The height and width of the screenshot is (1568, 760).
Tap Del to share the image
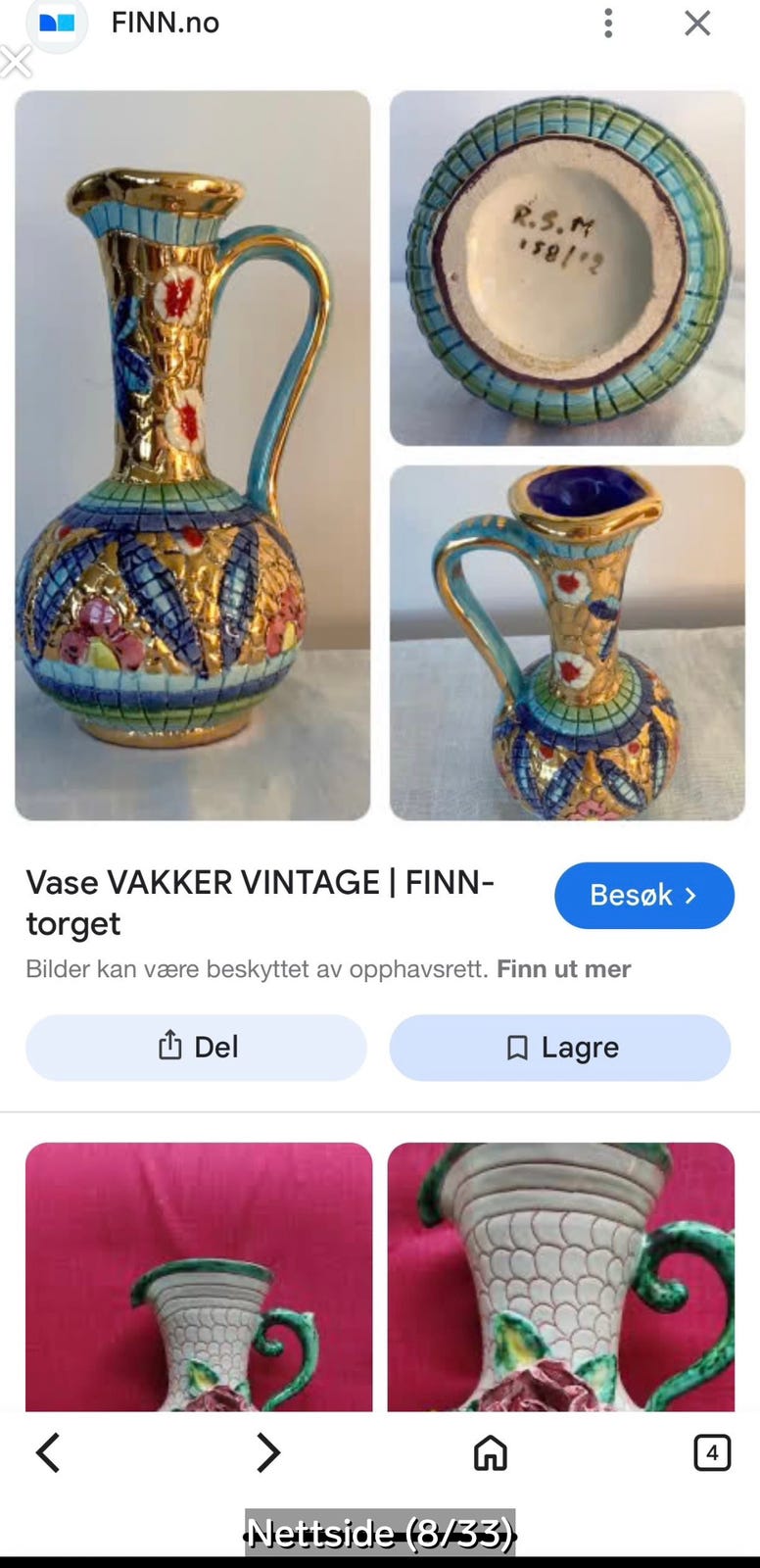tap(196, 1047)
